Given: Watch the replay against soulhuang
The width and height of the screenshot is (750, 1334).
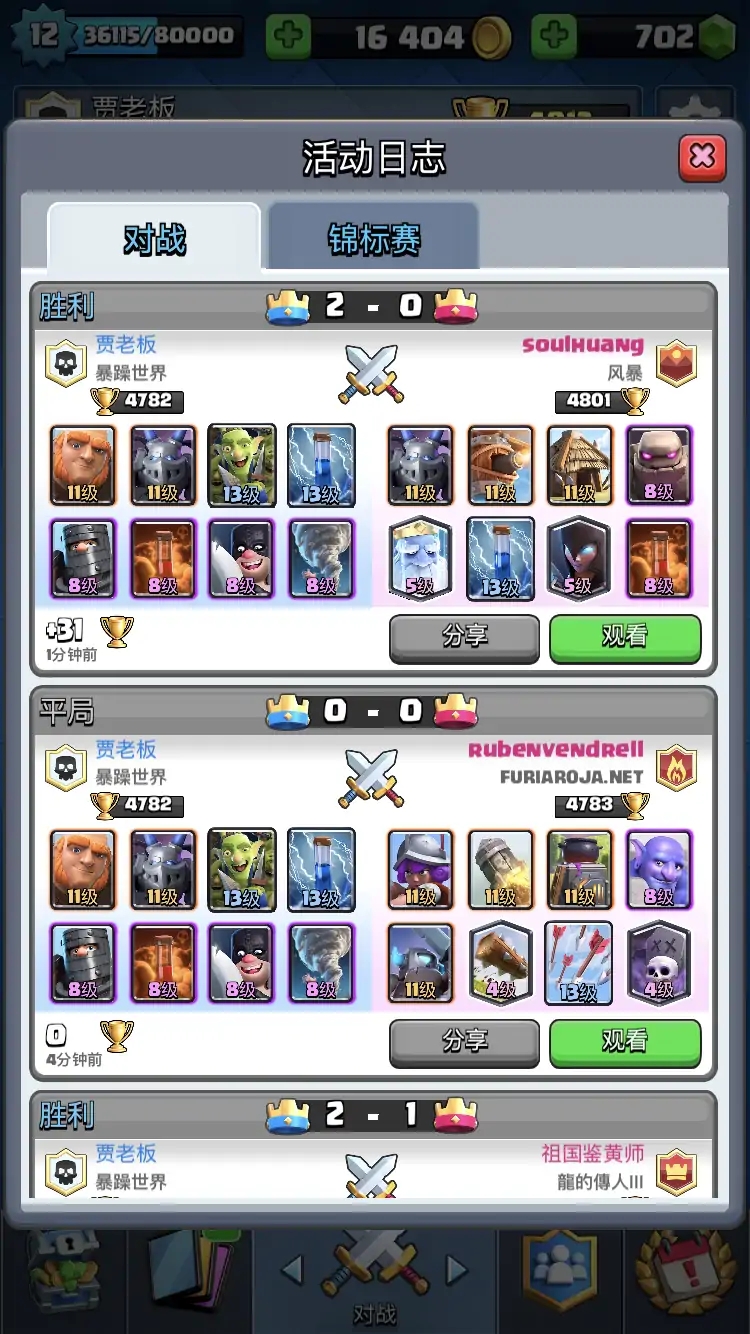Looking at the screenshot, I should coord(625,638).
